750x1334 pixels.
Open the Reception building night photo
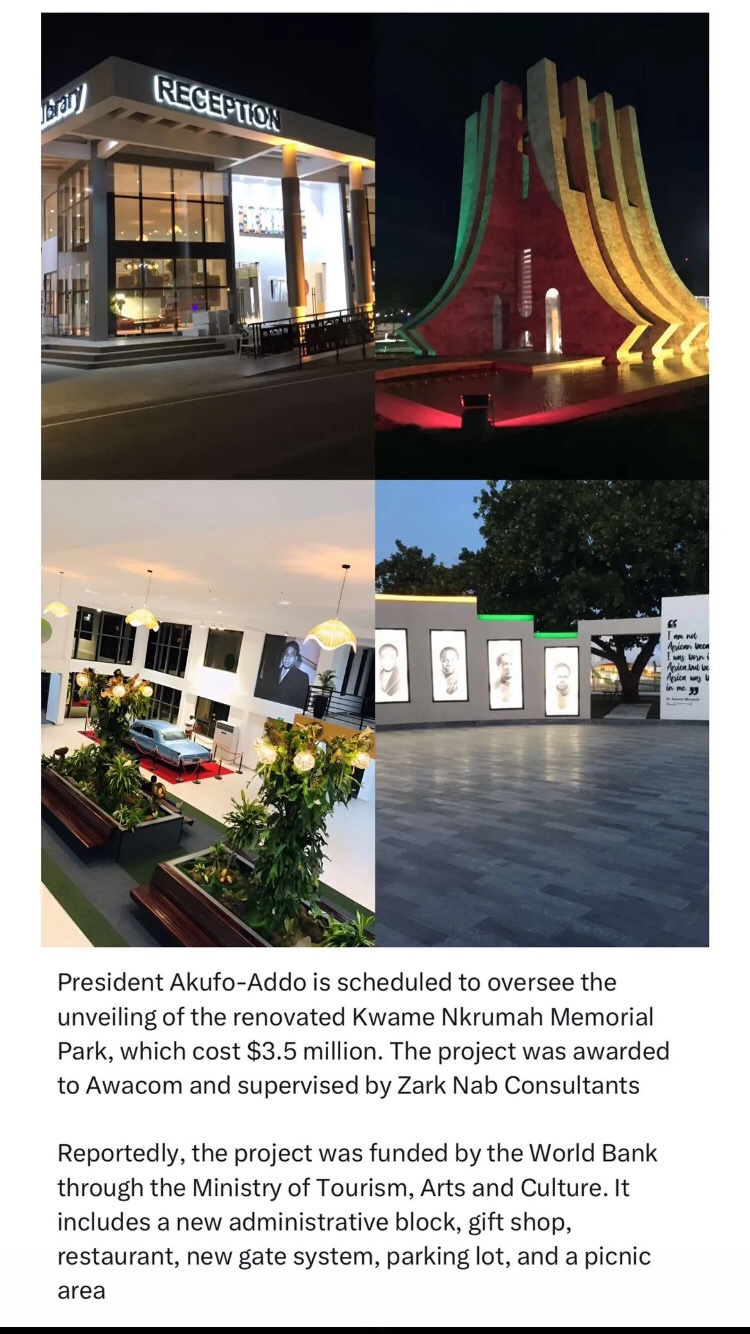208,246
